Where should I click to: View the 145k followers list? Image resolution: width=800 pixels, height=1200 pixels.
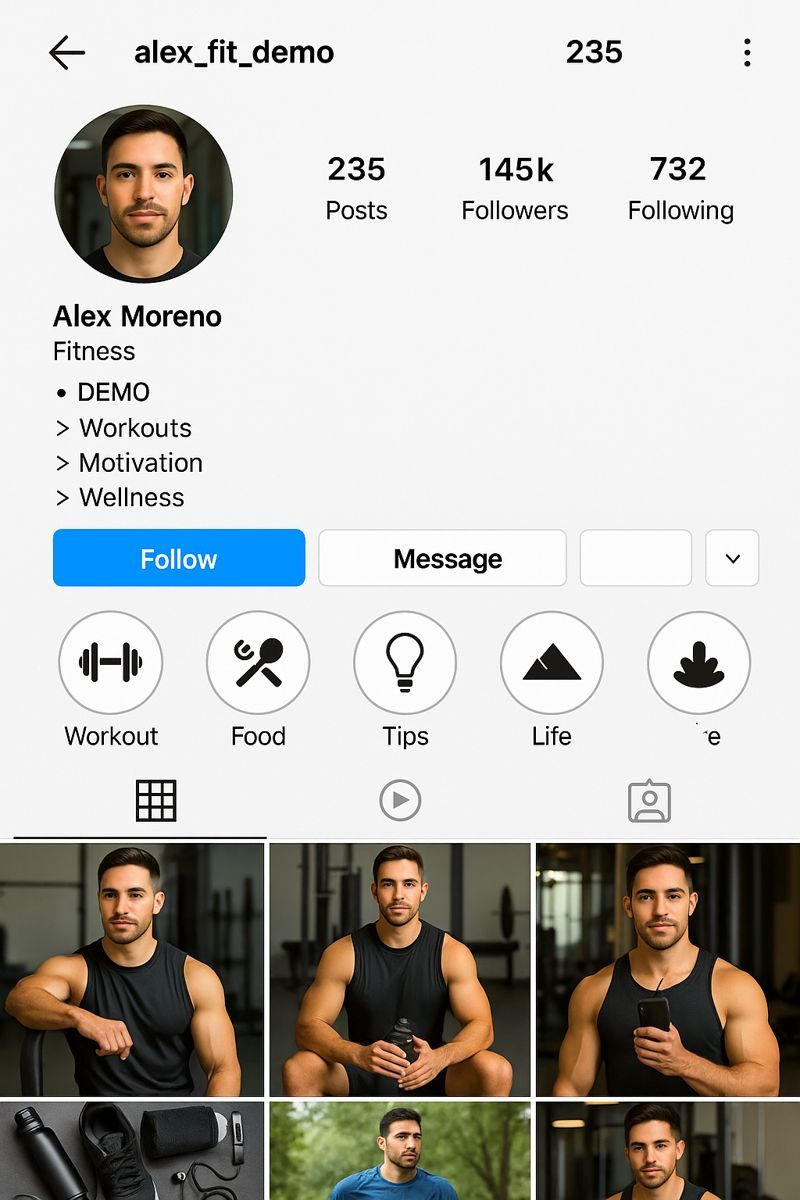coord(515,188)
